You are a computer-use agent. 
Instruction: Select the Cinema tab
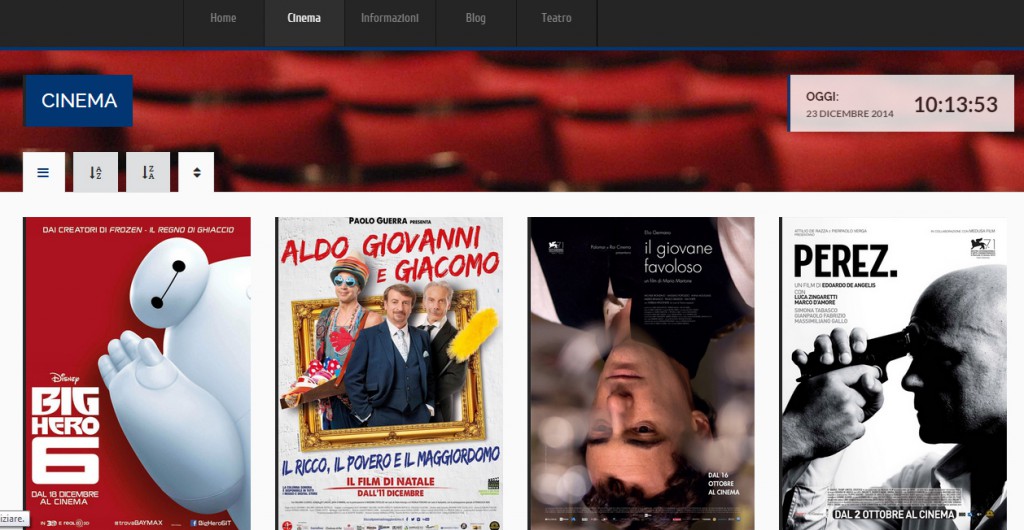pyautogui.click(x=304, y=19)
